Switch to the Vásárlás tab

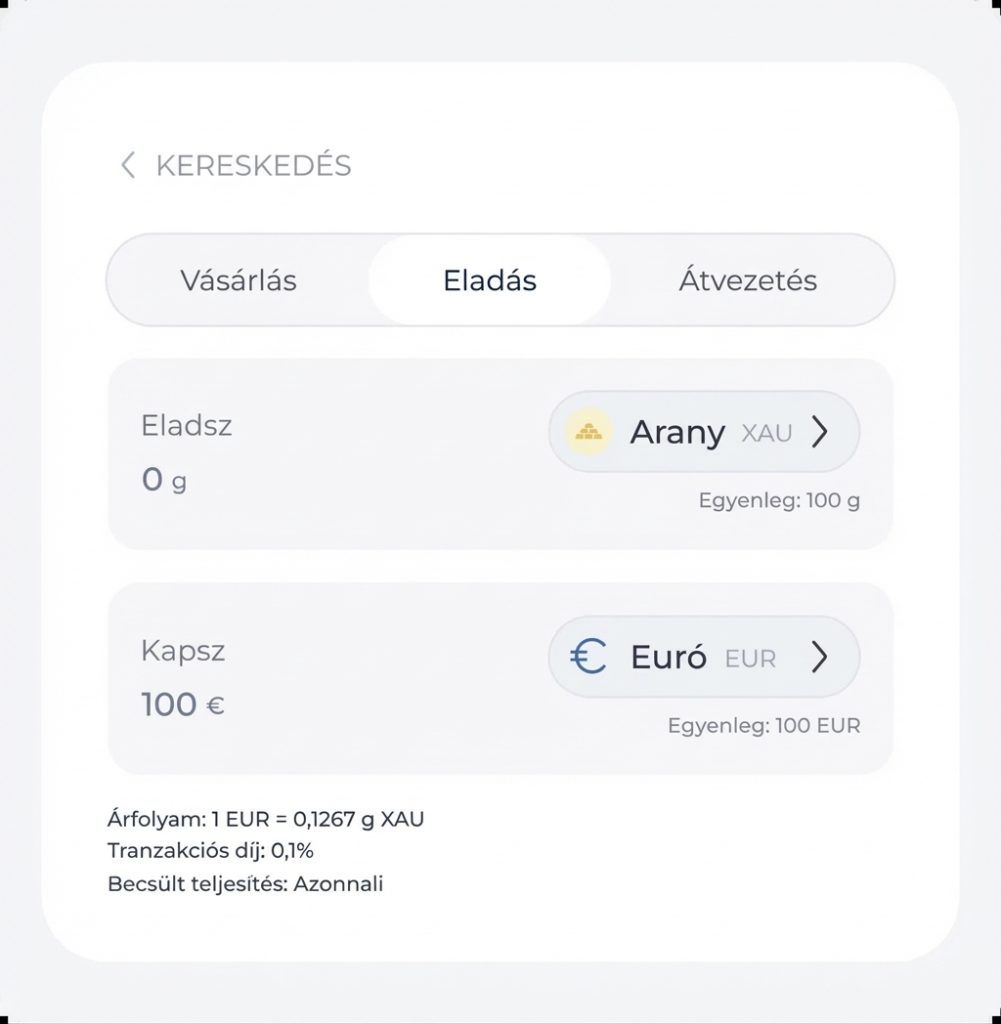[x=238, y=280]
